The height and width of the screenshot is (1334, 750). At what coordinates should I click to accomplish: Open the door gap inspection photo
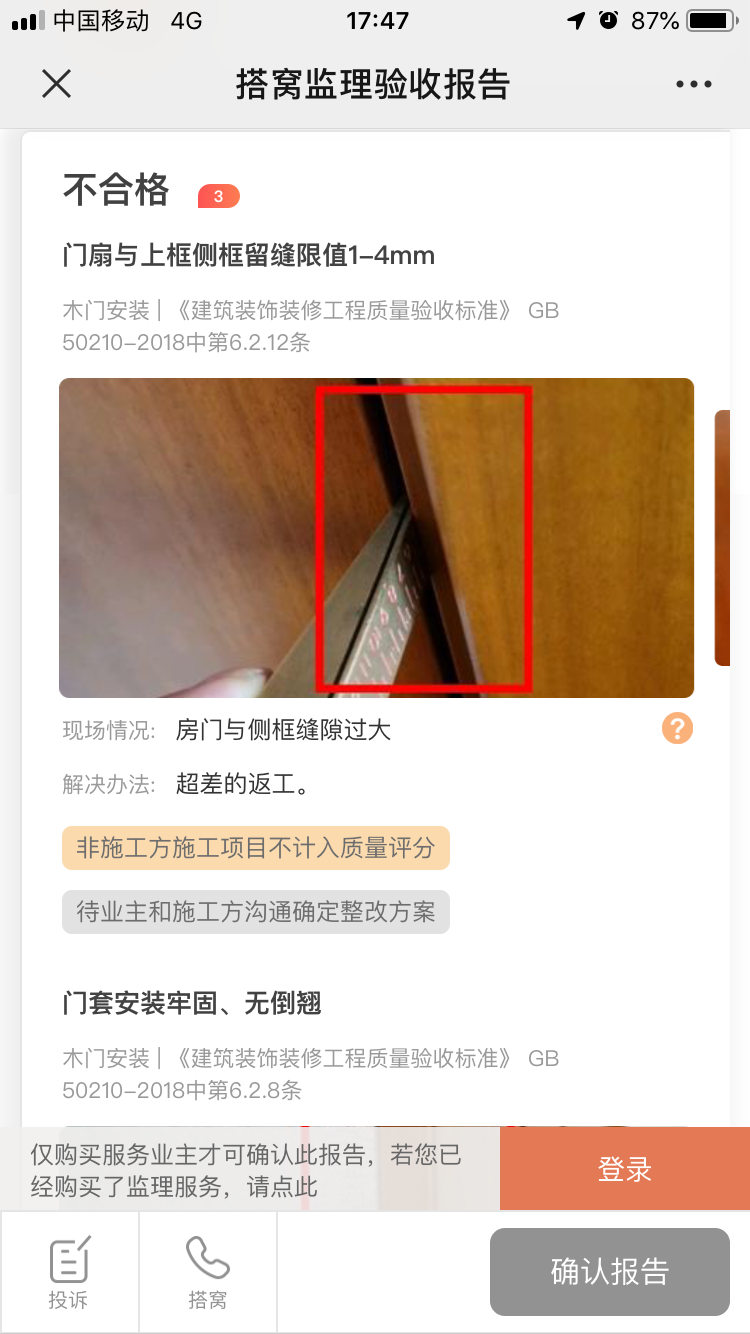(376, 537)
